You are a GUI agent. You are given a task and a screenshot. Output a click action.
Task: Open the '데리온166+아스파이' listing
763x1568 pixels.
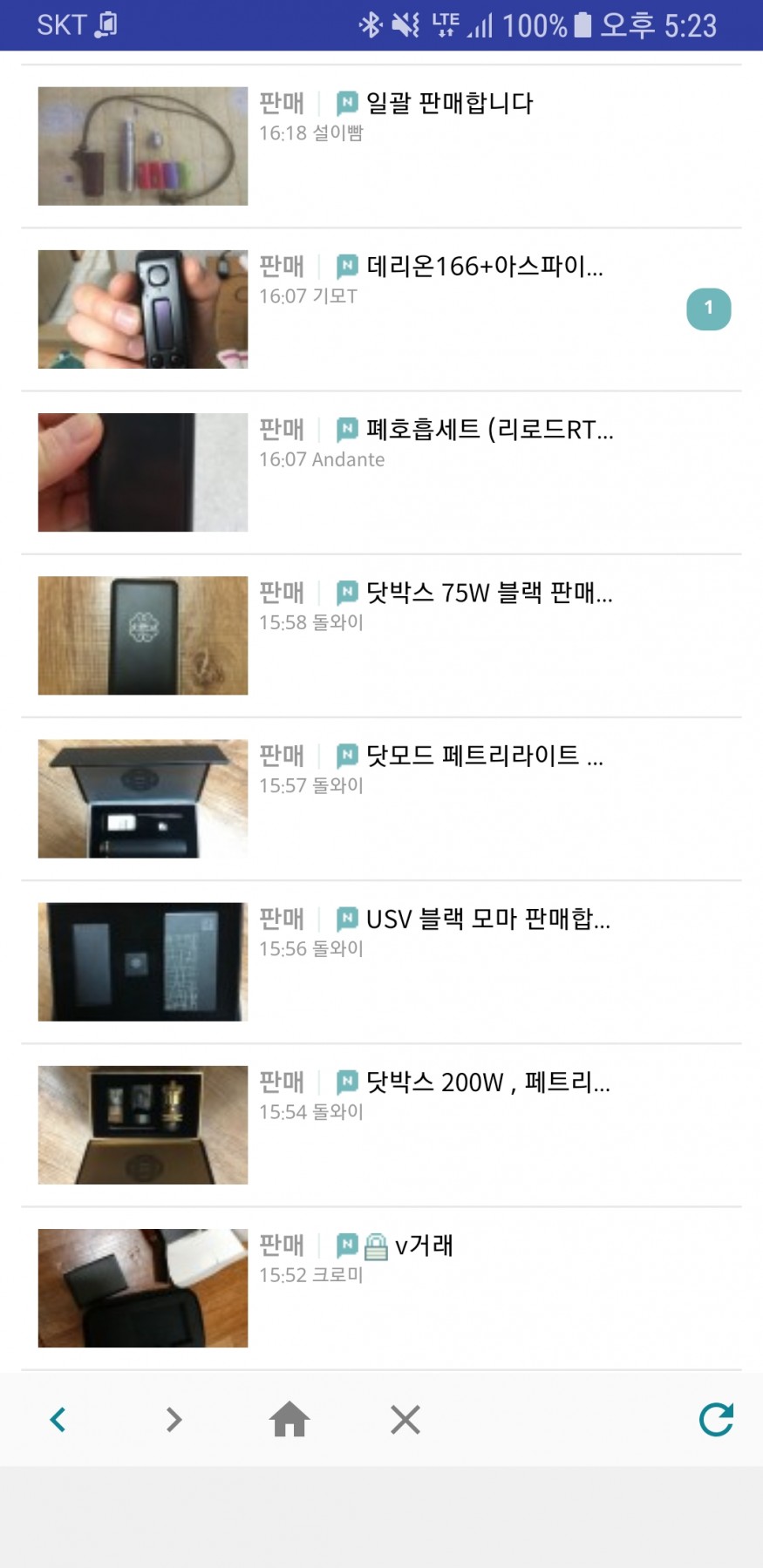coord(483,266)
